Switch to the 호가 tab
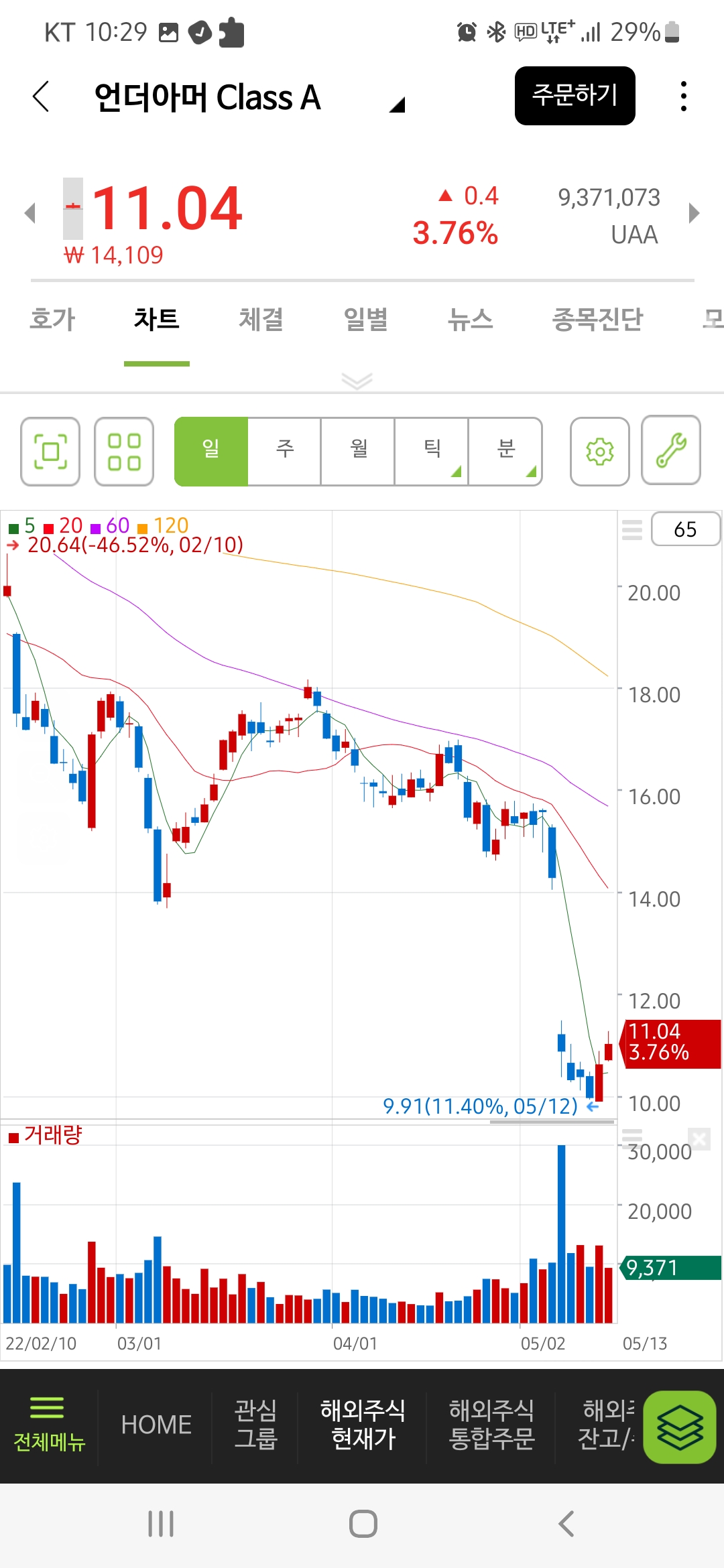Viewport: 724px width, 1568px height. click(x=52, y=319)
